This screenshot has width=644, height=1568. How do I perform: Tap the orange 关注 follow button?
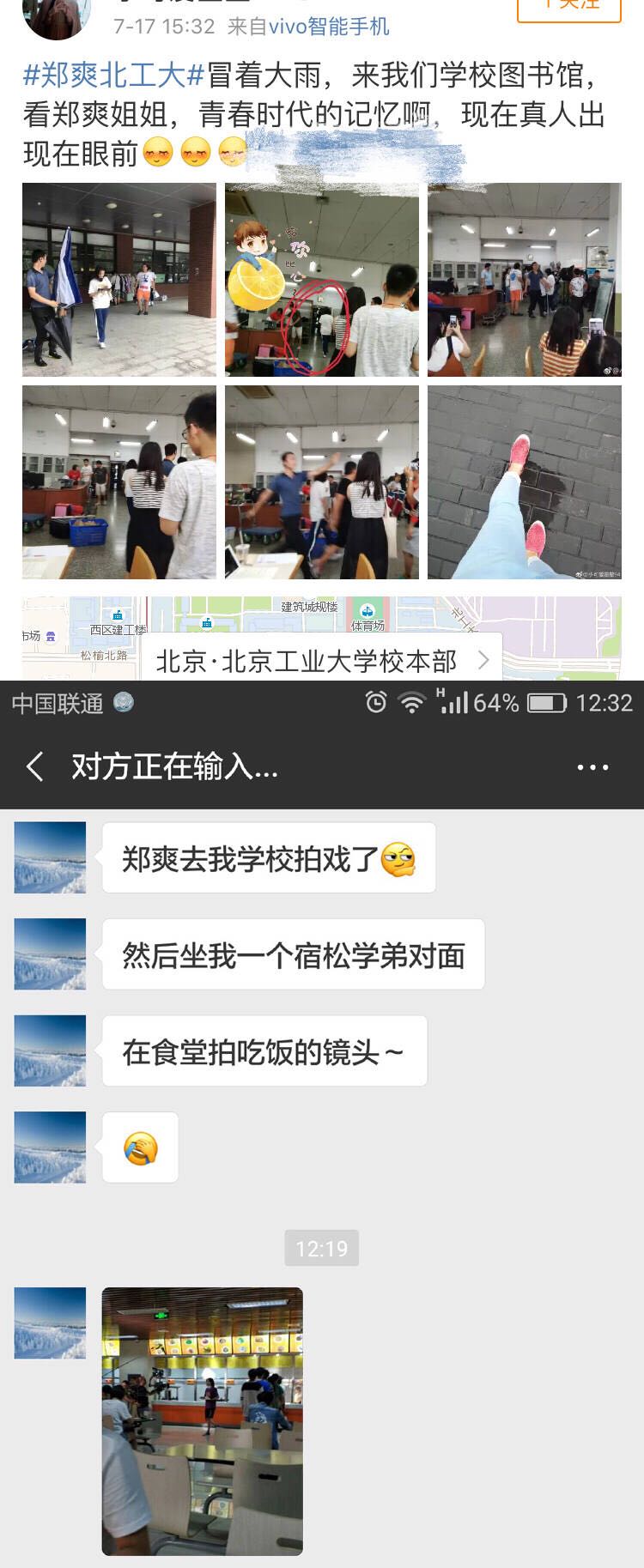[570, 9]
